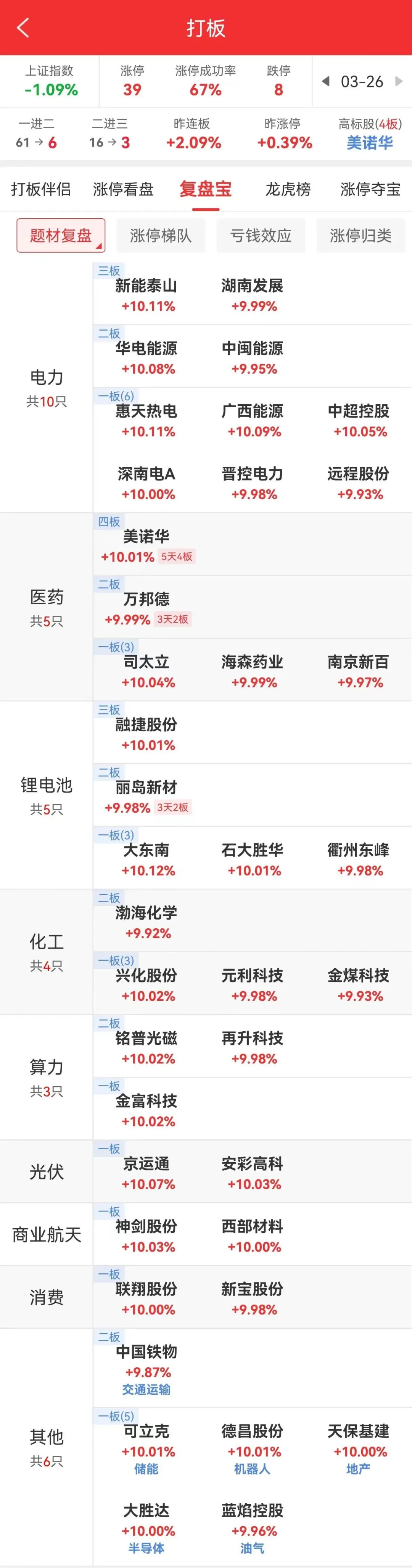This screenshot has height=1568, width=412.
Task: Open the stock 华电能源
Action: pos(146,357)
